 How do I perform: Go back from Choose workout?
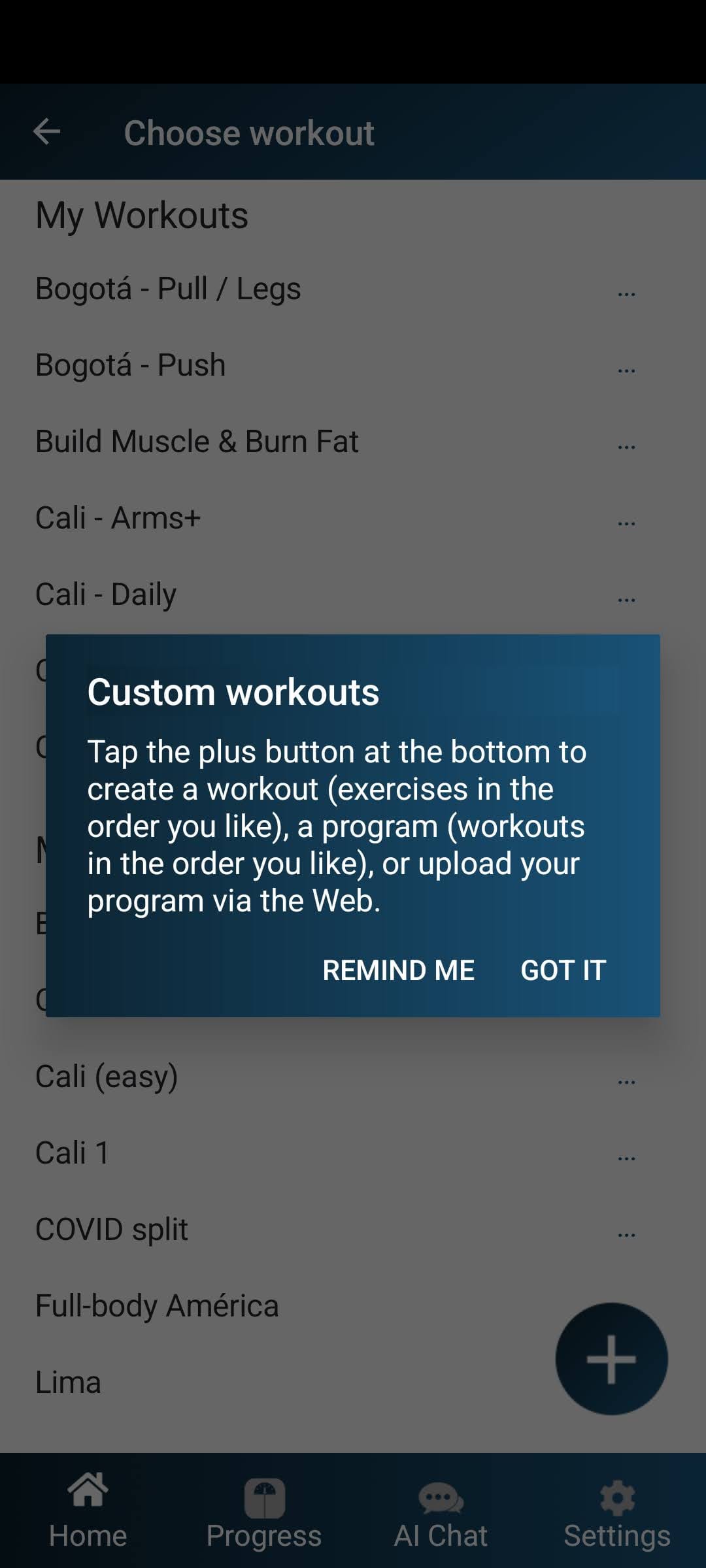pyautogui.click(x=47, y=132)
